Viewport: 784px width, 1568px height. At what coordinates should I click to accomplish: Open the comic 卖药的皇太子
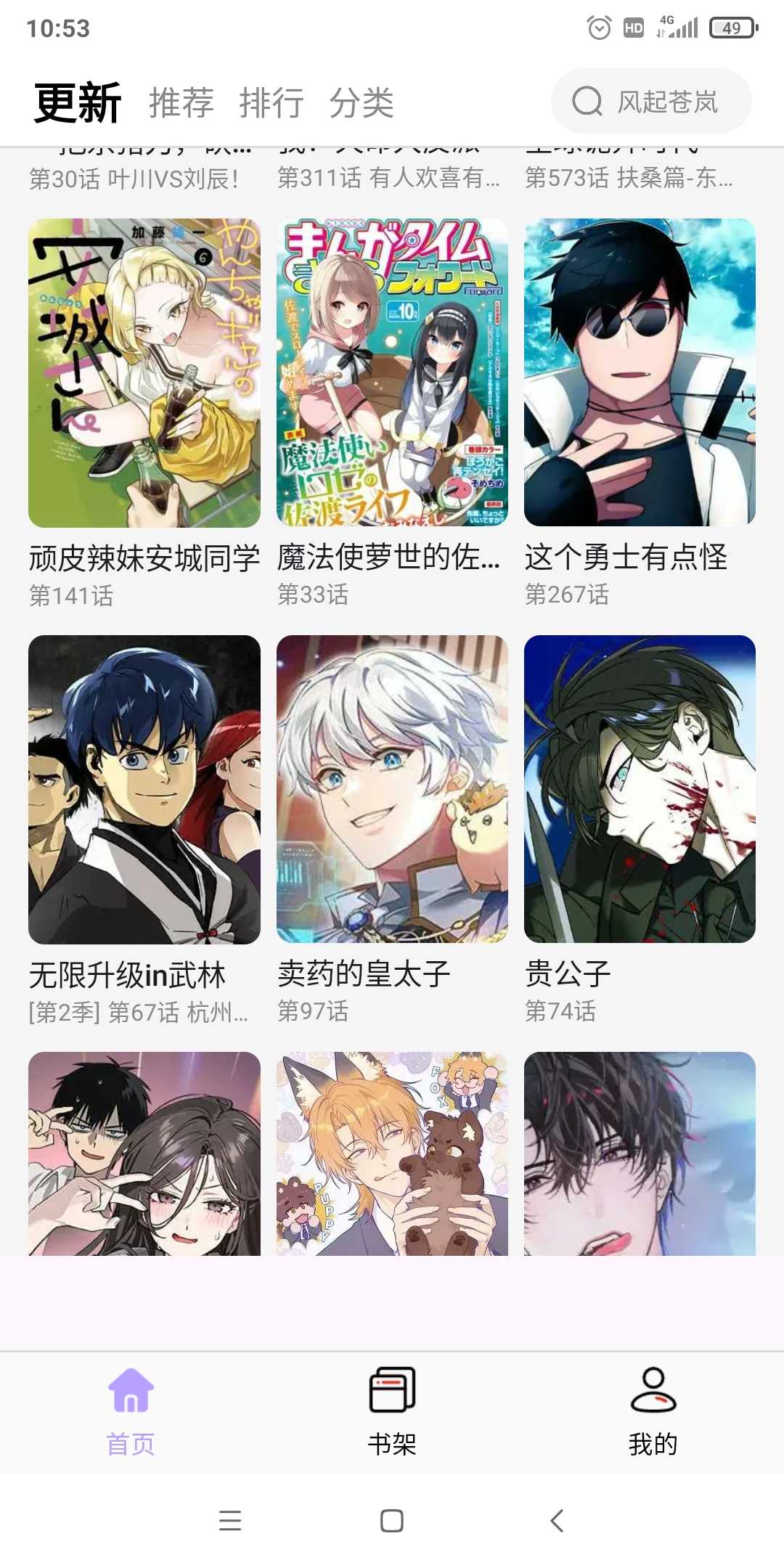392,790
